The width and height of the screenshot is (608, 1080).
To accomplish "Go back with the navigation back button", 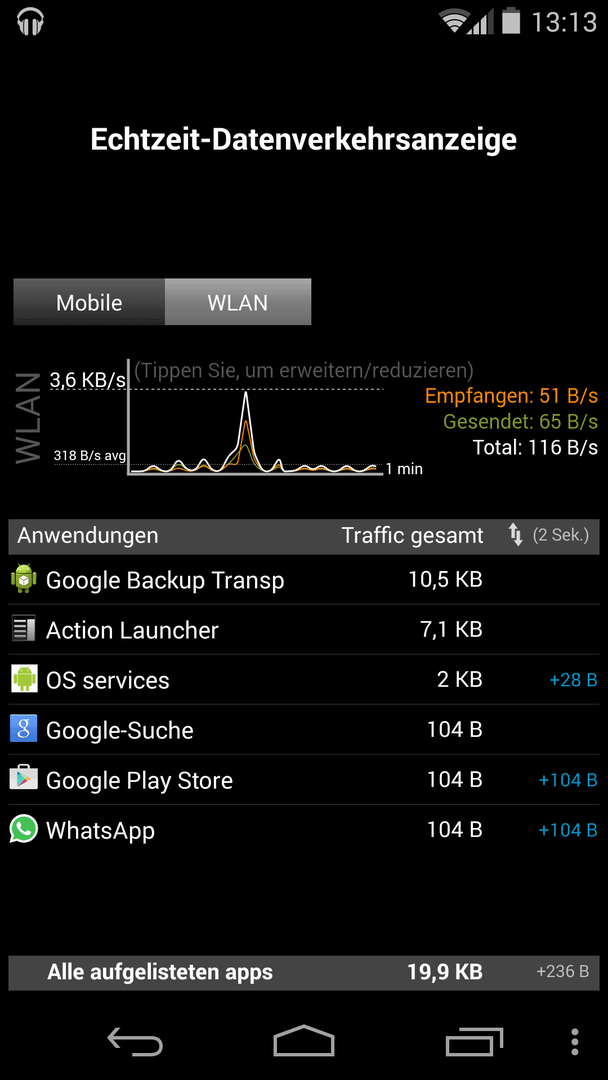I will [135, 1041].
